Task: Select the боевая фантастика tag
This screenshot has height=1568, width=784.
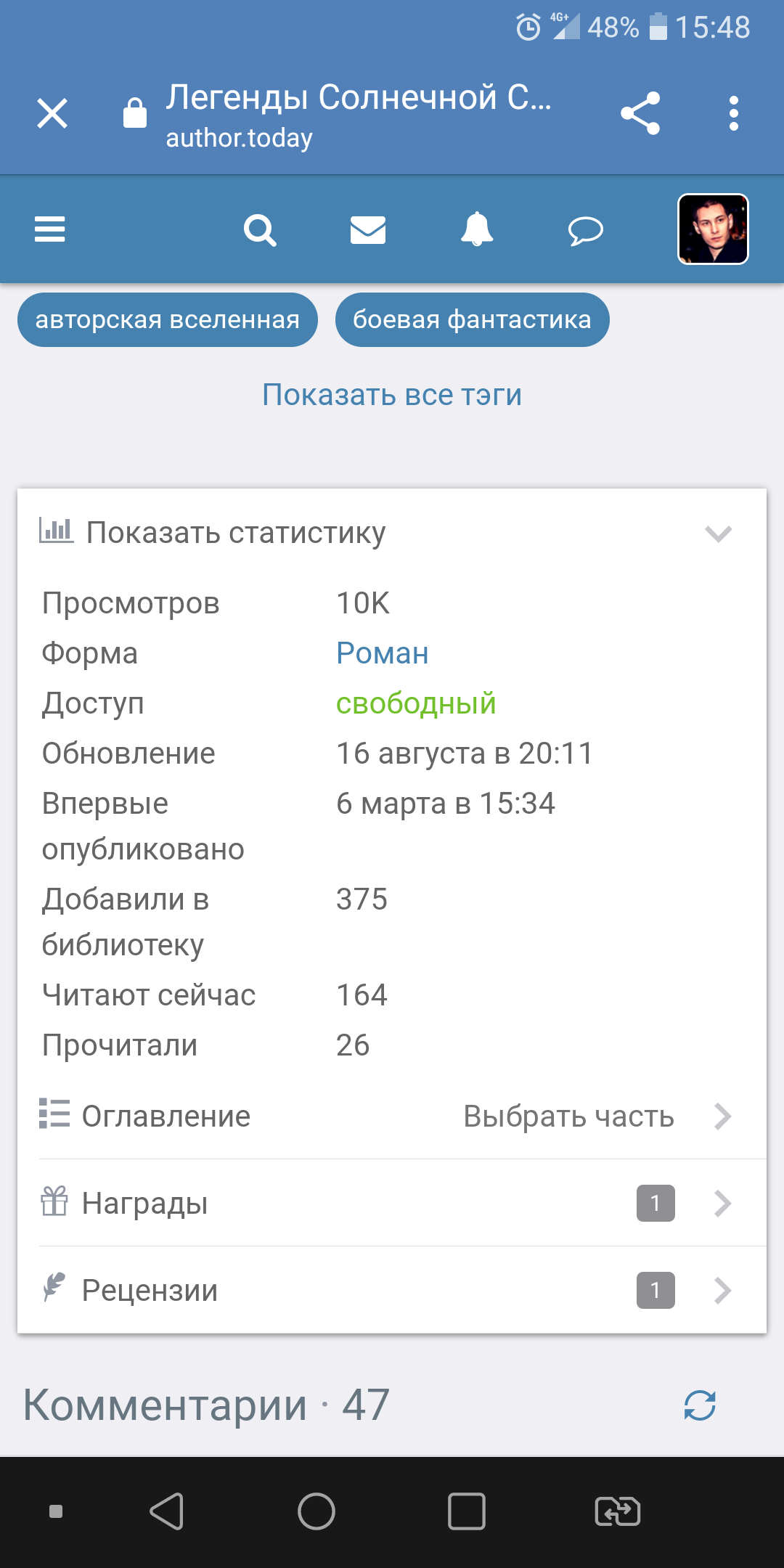Action: [472, 320]
